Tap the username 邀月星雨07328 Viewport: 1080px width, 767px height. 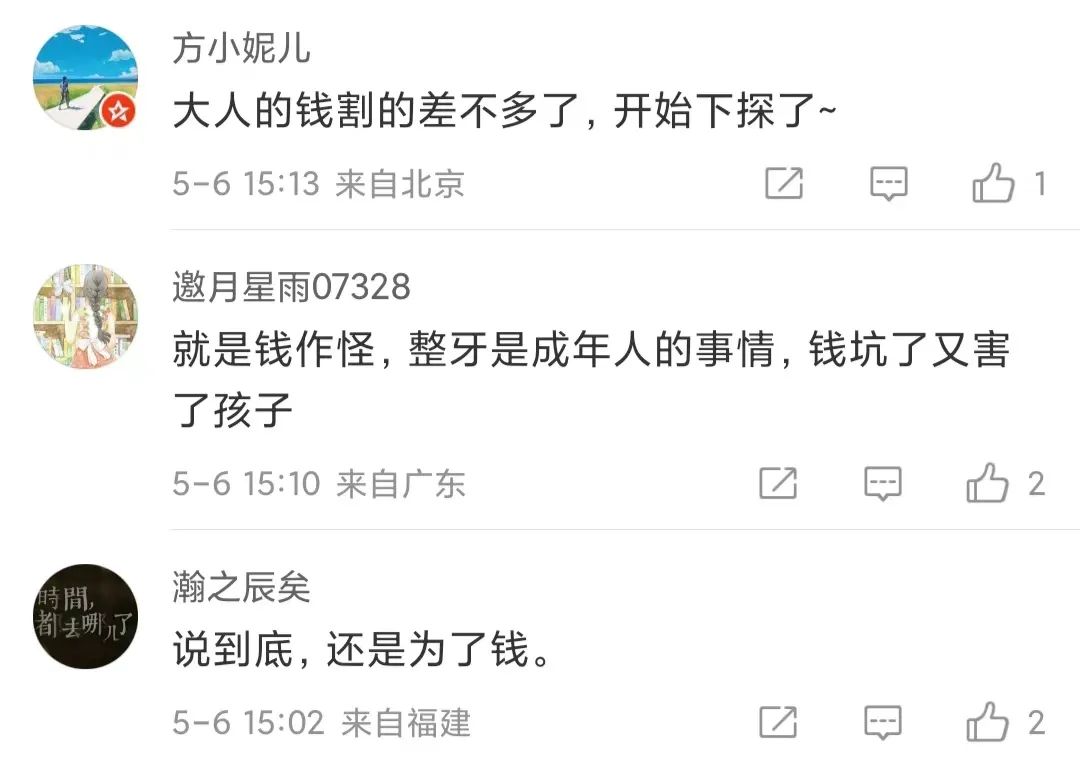pos(291,286)
